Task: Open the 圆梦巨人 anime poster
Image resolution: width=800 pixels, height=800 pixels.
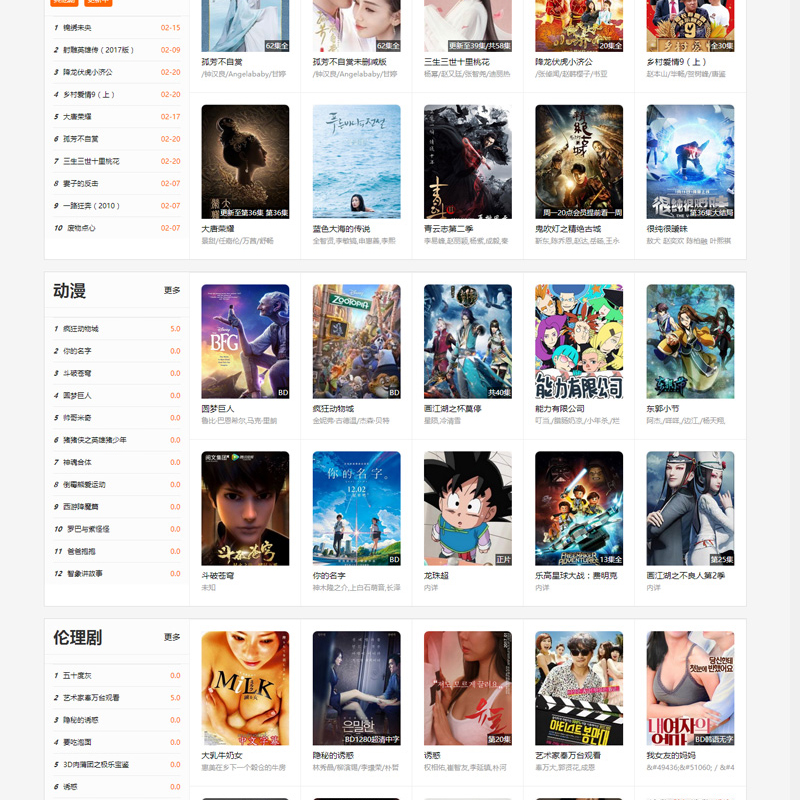Action: (245, 341)
